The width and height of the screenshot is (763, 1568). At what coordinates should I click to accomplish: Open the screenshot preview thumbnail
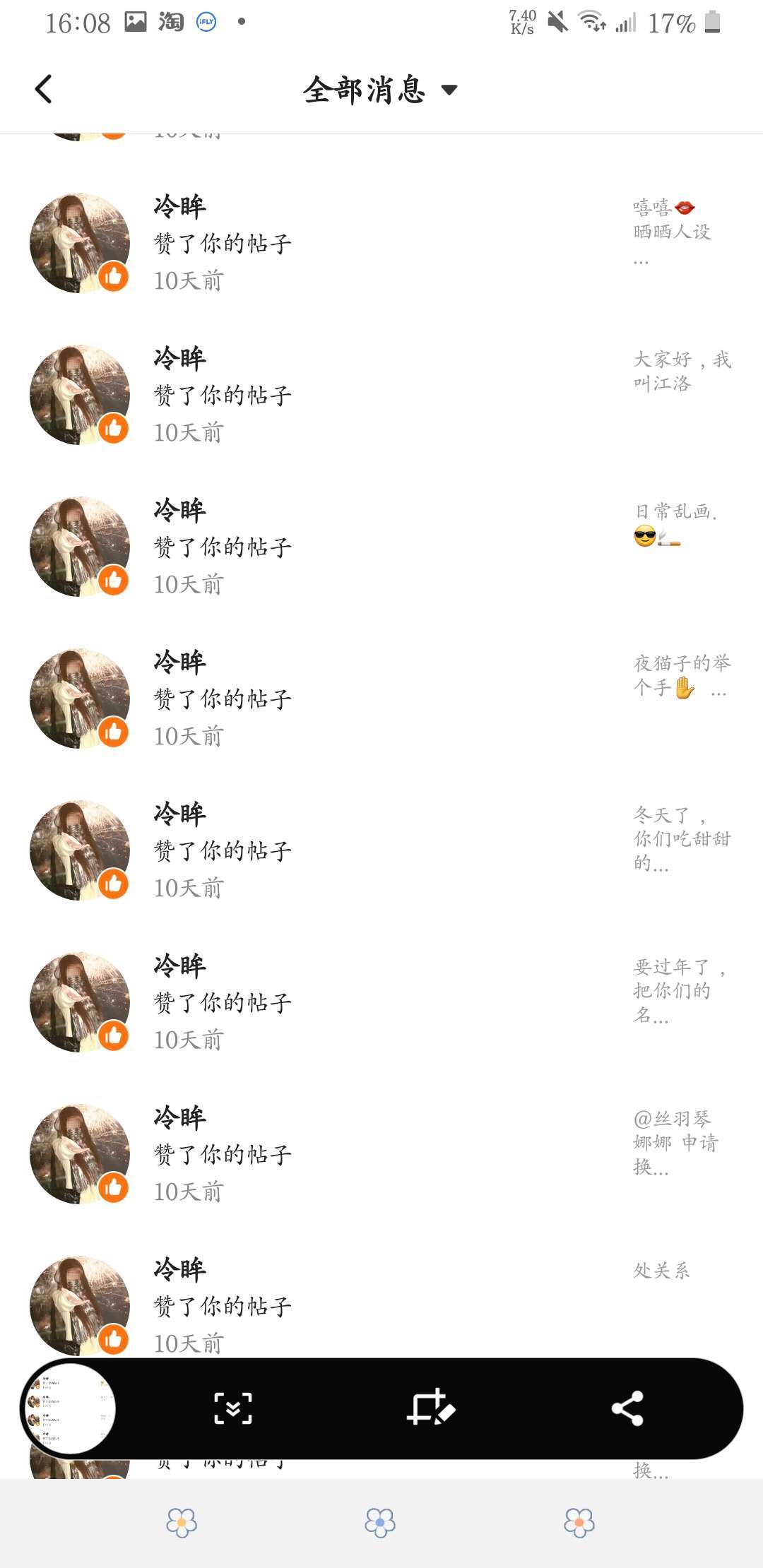pos(69,1408)
